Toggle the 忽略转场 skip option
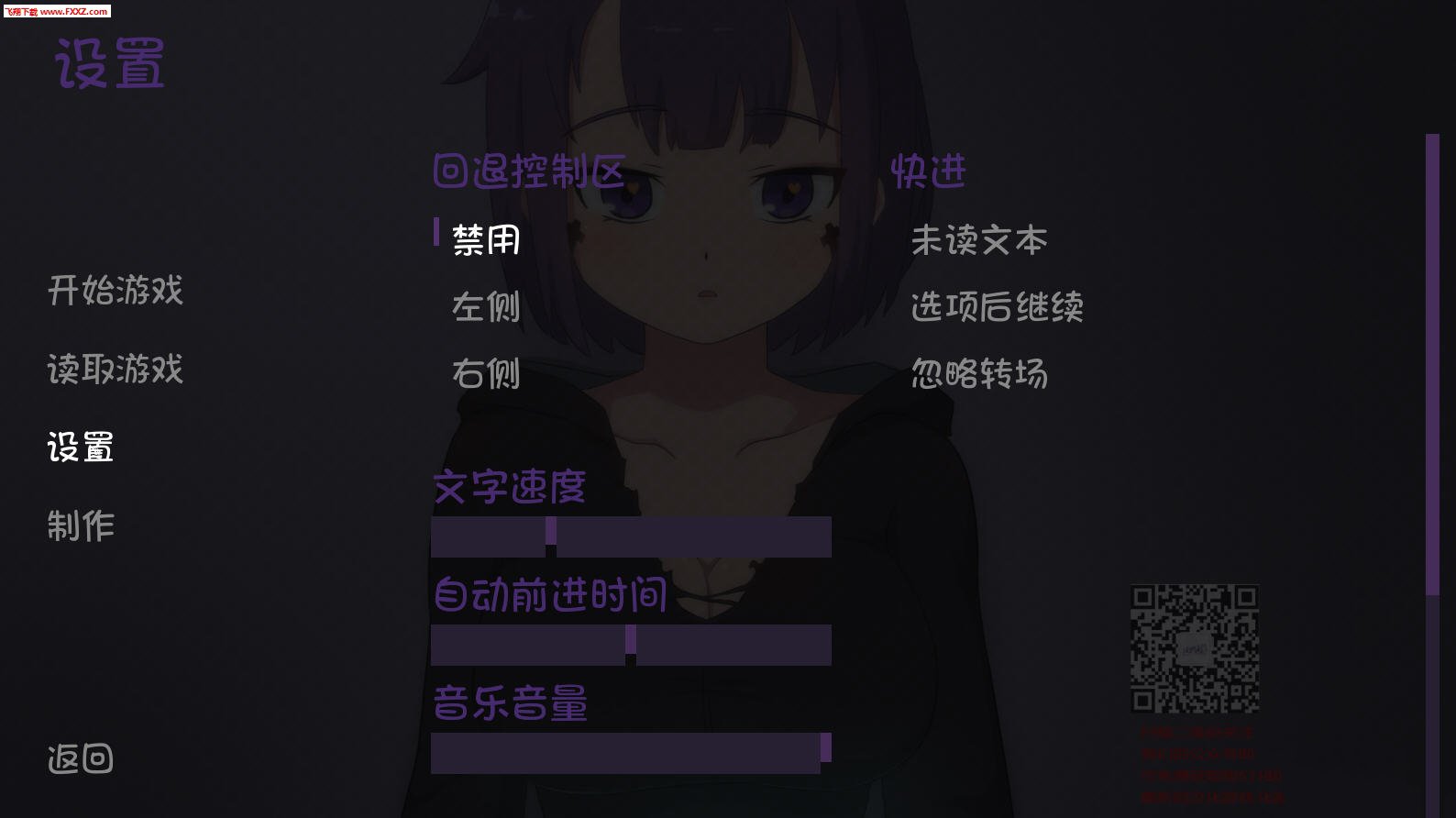This screenshot has height=818, width=1456. (978, 374)
